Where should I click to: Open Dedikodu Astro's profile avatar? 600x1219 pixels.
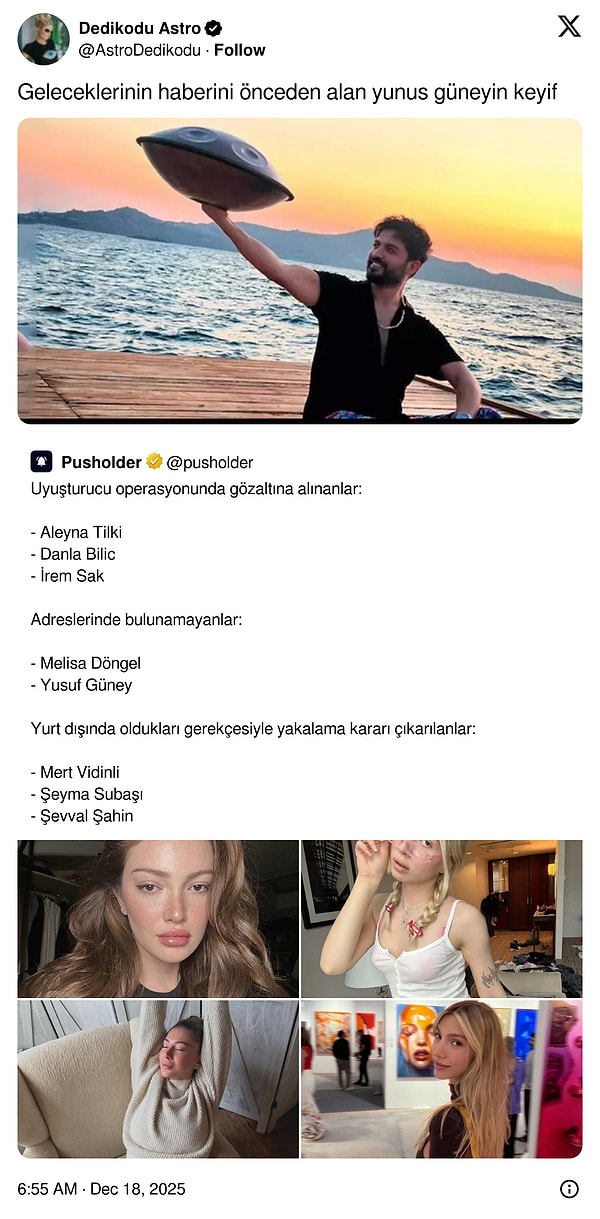pos(44,39)
